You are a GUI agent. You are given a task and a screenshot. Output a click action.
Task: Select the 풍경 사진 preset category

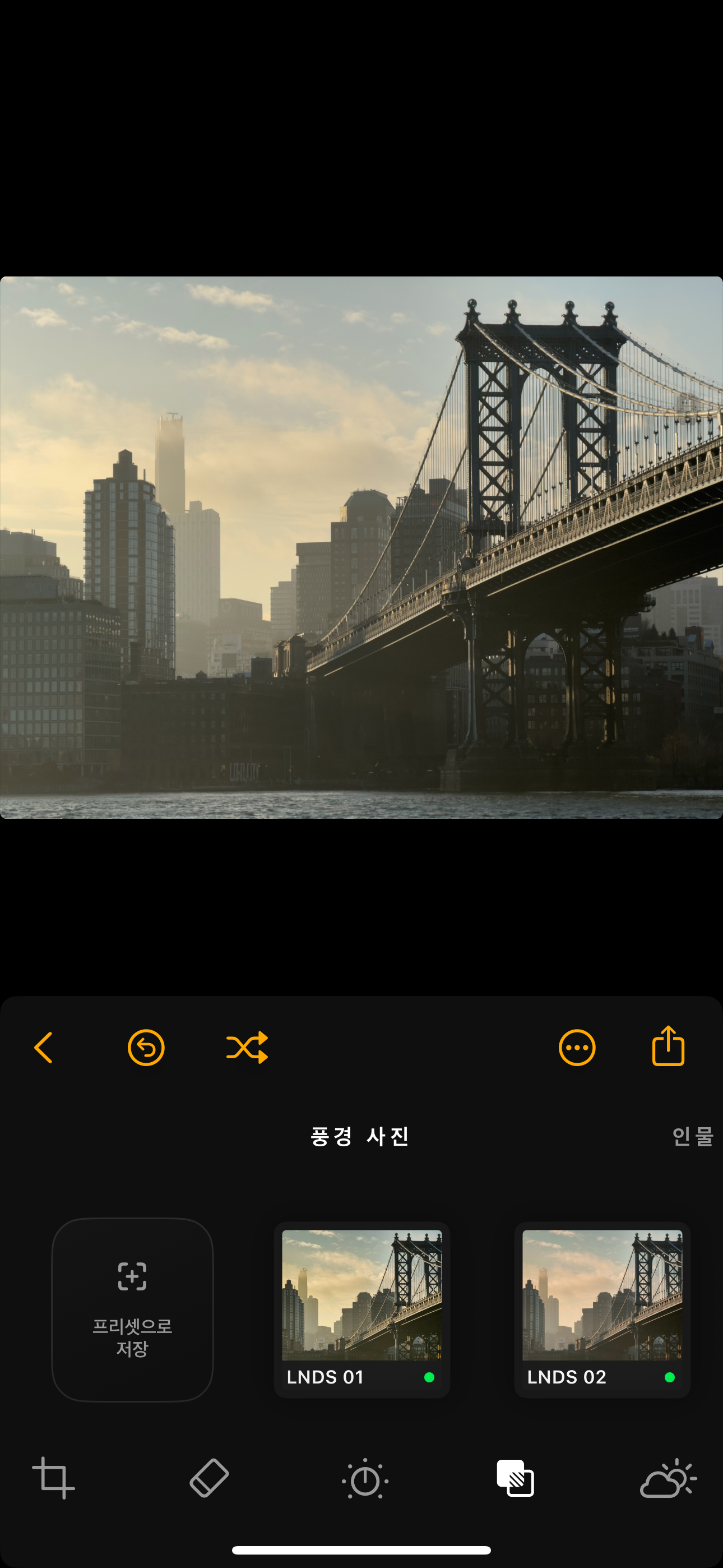pos(361,1136)
